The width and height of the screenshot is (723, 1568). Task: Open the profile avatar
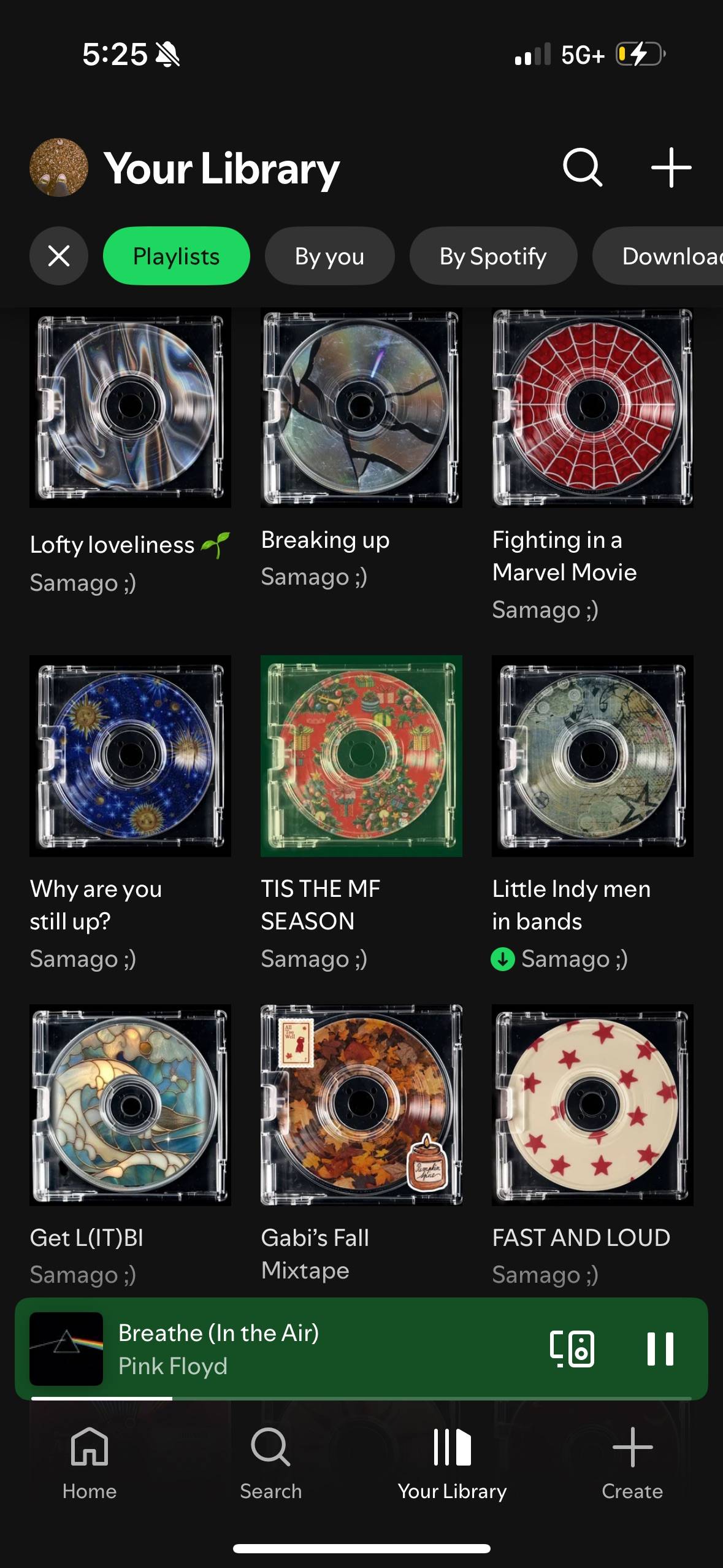59,167
